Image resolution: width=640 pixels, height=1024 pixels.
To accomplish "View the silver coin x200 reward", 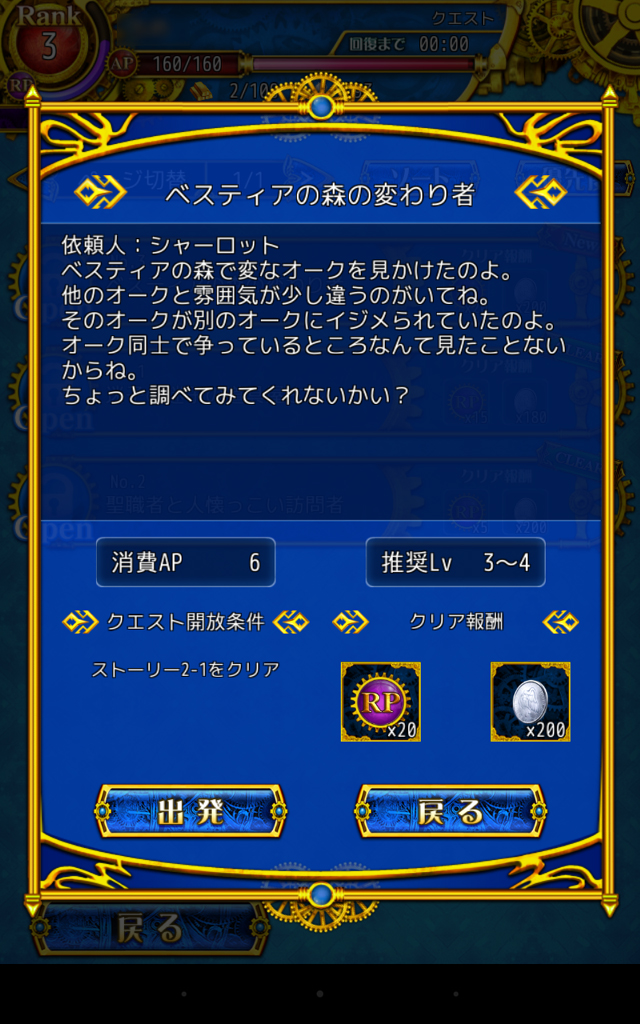I will click(x=530, y=702).
